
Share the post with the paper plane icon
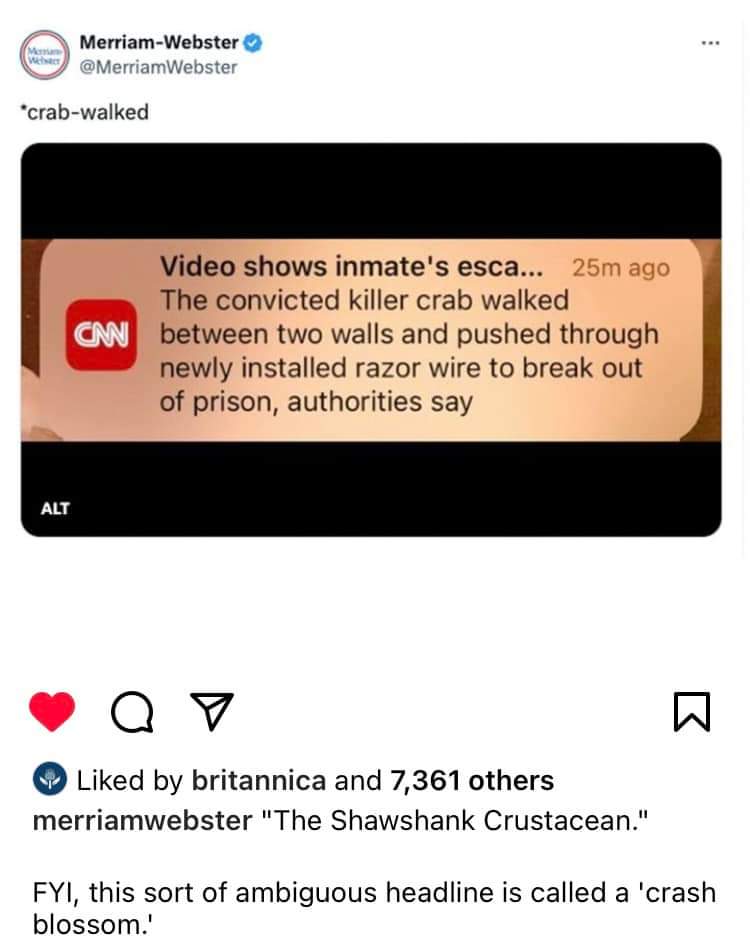pos(208,711)
